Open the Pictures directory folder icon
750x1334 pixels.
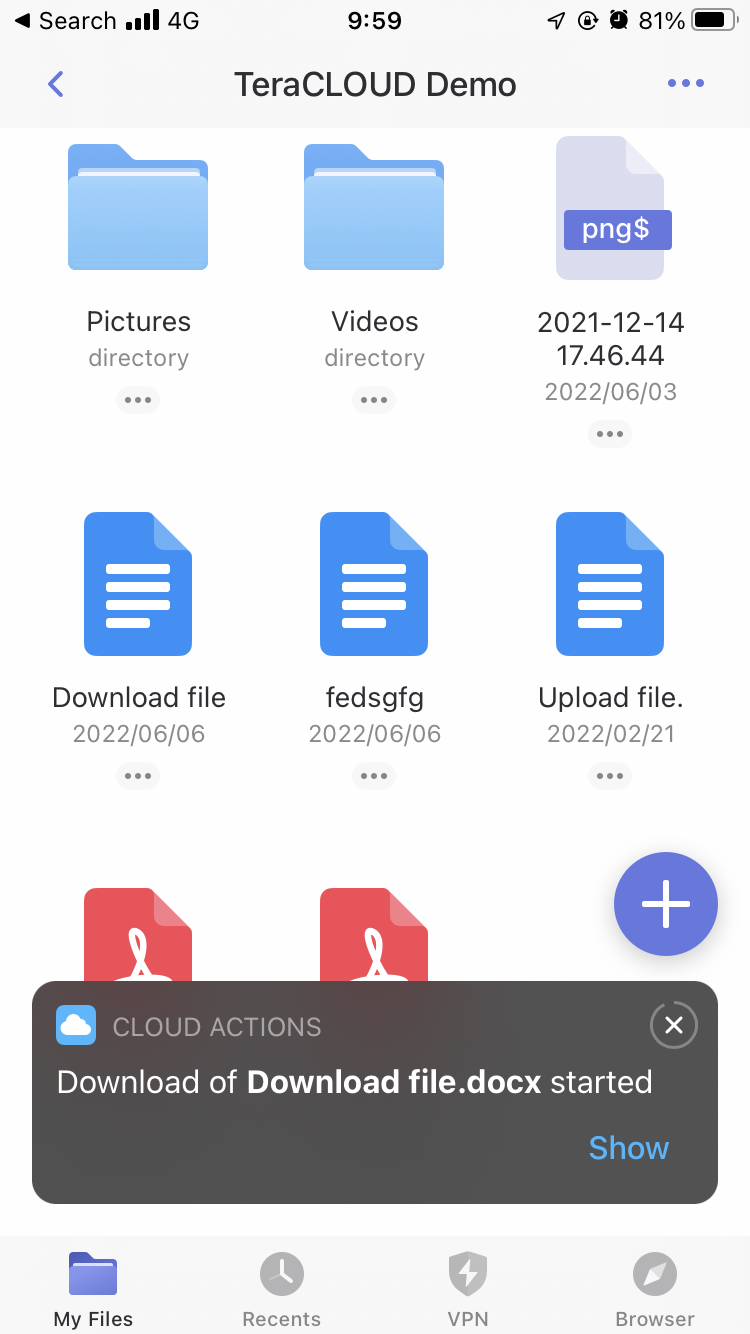click(137, 207)
